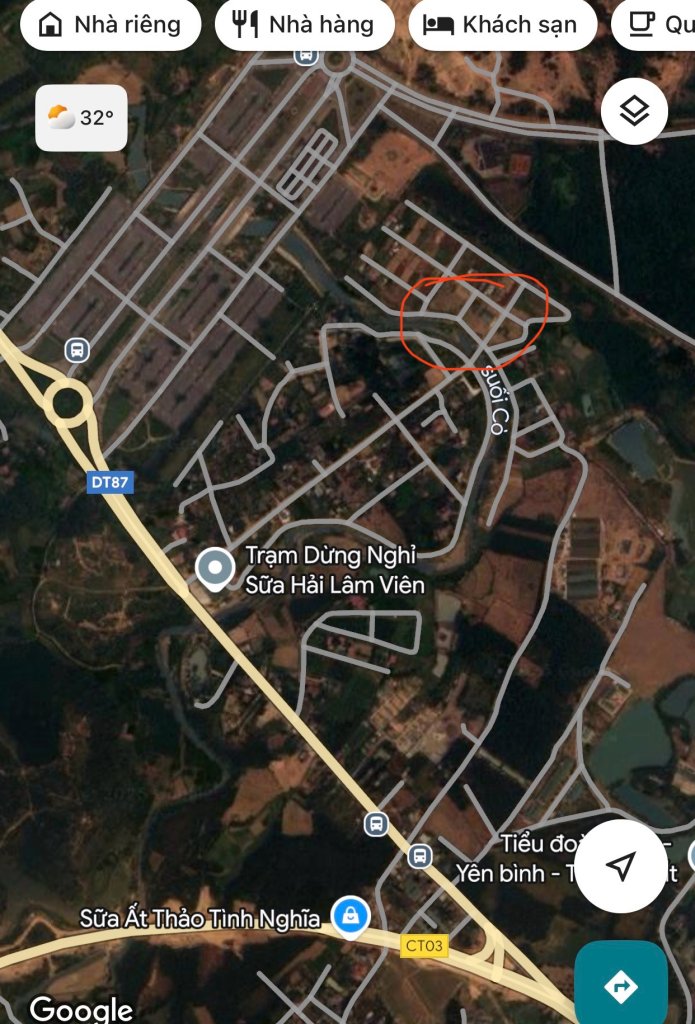This screenshot has width=695, height=1024.
Task: Show Khách sạn on the map
Action: (502, 25)
